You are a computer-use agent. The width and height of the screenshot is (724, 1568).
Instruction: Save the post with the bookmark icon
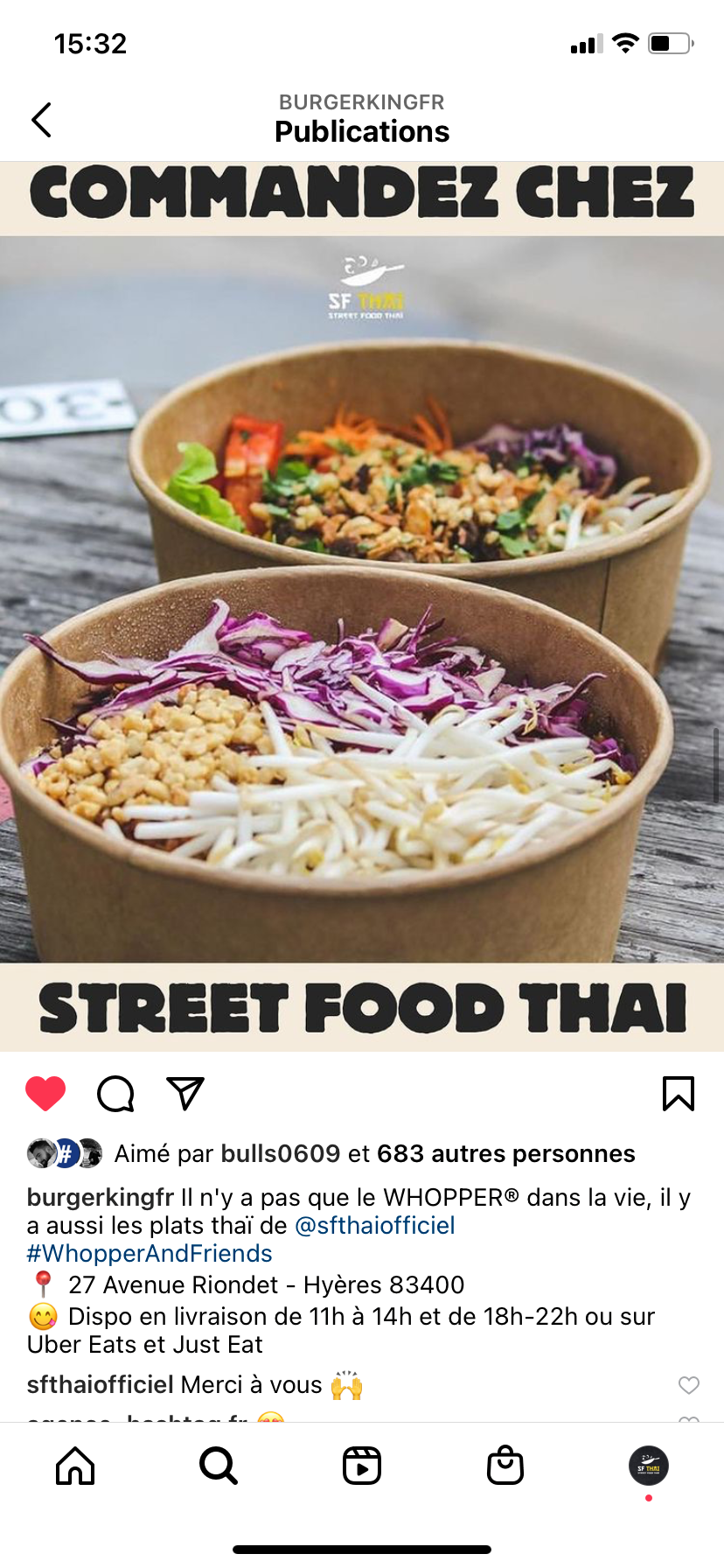(x=678, y=1094)
